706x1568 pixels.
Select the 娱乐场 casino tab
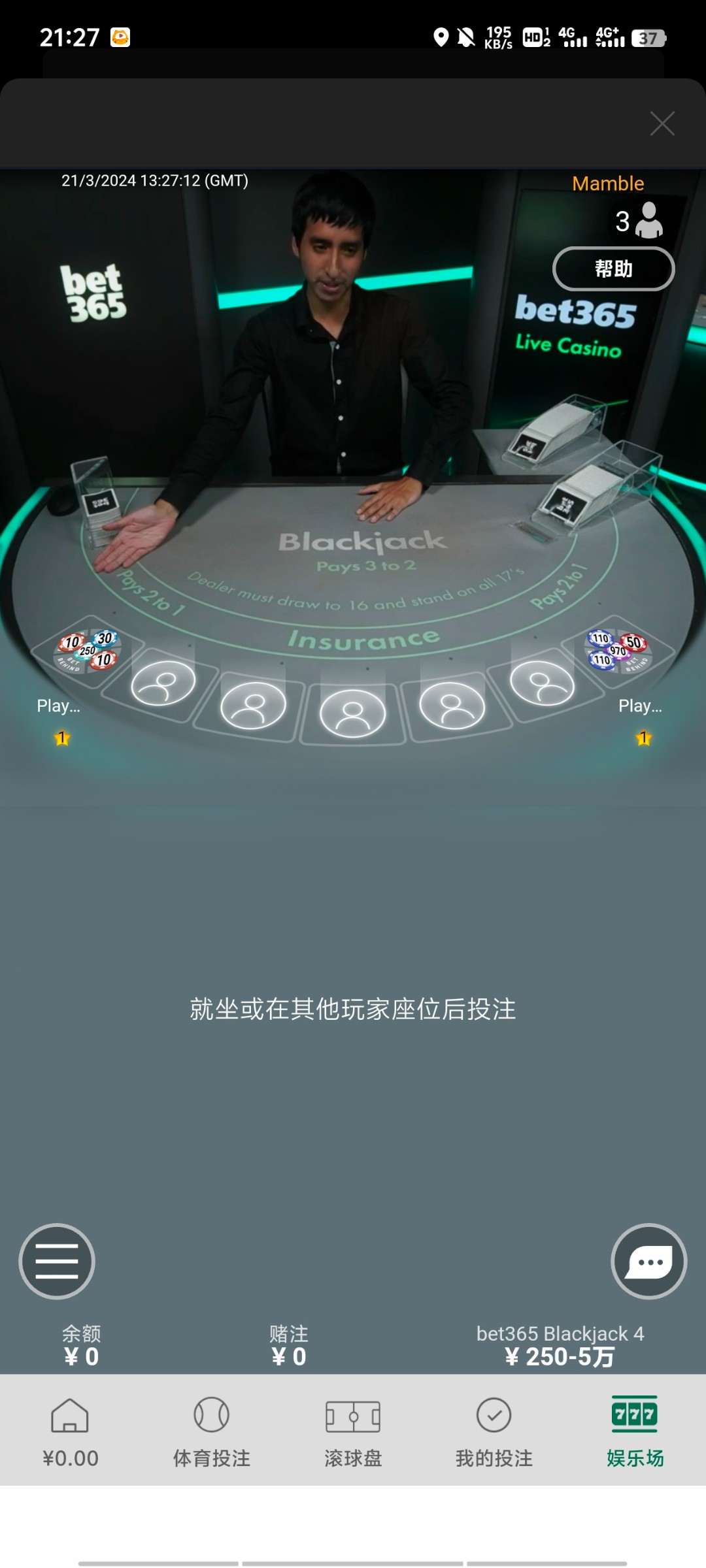(635, 1432)
